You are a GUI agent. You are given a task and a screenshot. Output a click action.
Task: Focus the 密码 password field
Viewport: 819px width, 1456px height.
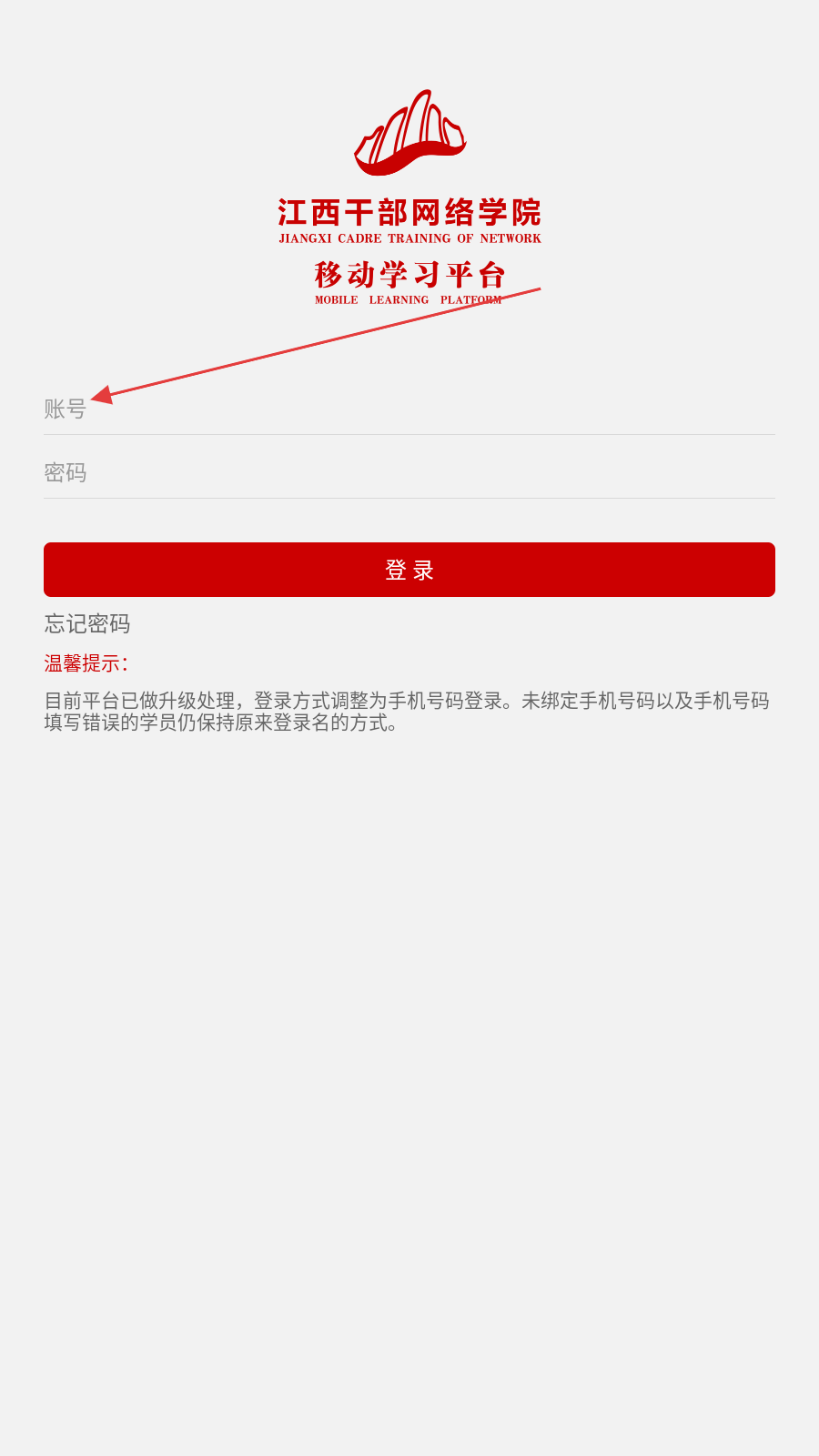pyautogui.click(x=409, y=472)
